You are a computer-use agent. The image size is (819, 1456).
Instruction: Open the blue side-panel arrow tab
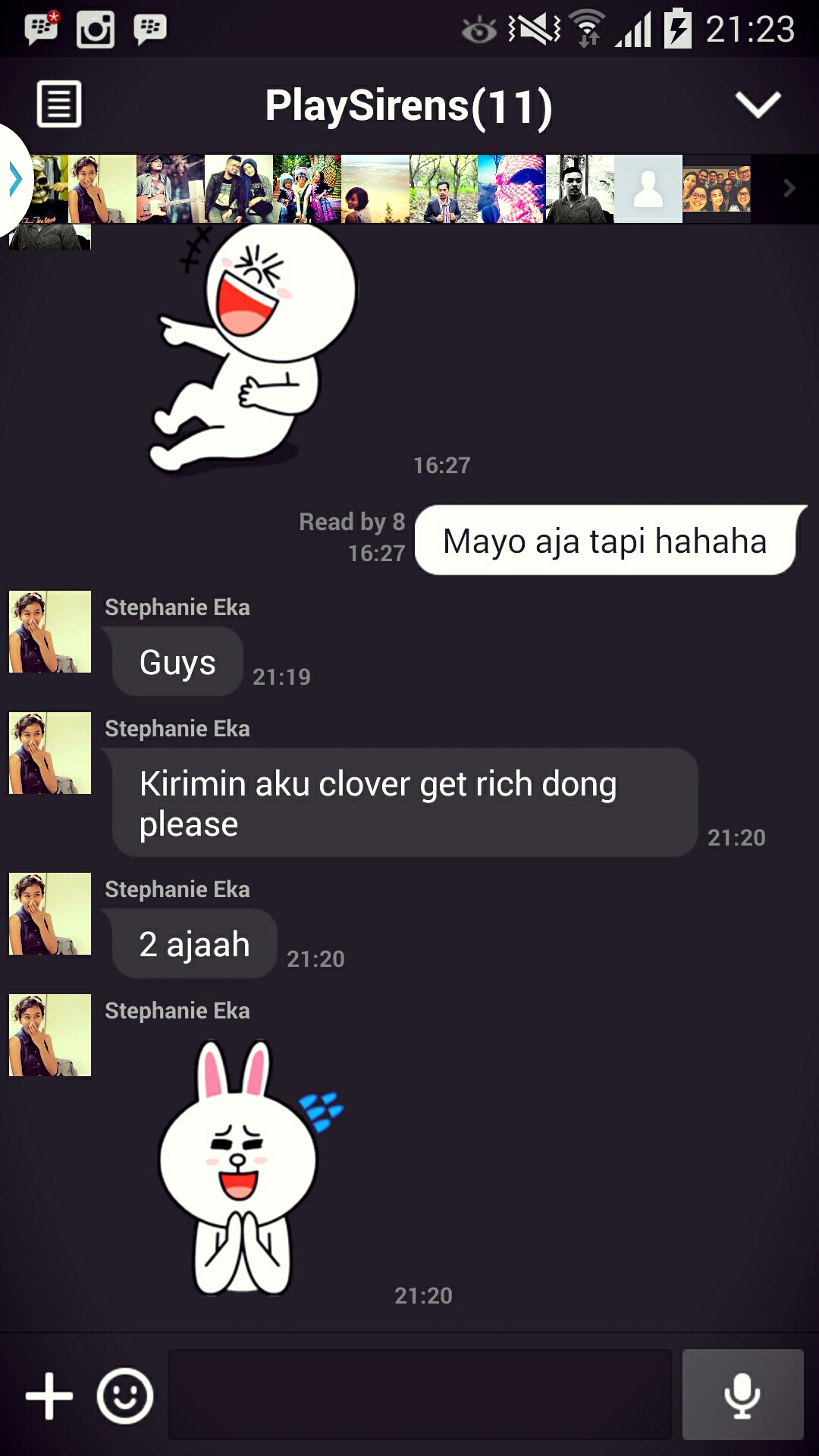[x=15, y=180]
